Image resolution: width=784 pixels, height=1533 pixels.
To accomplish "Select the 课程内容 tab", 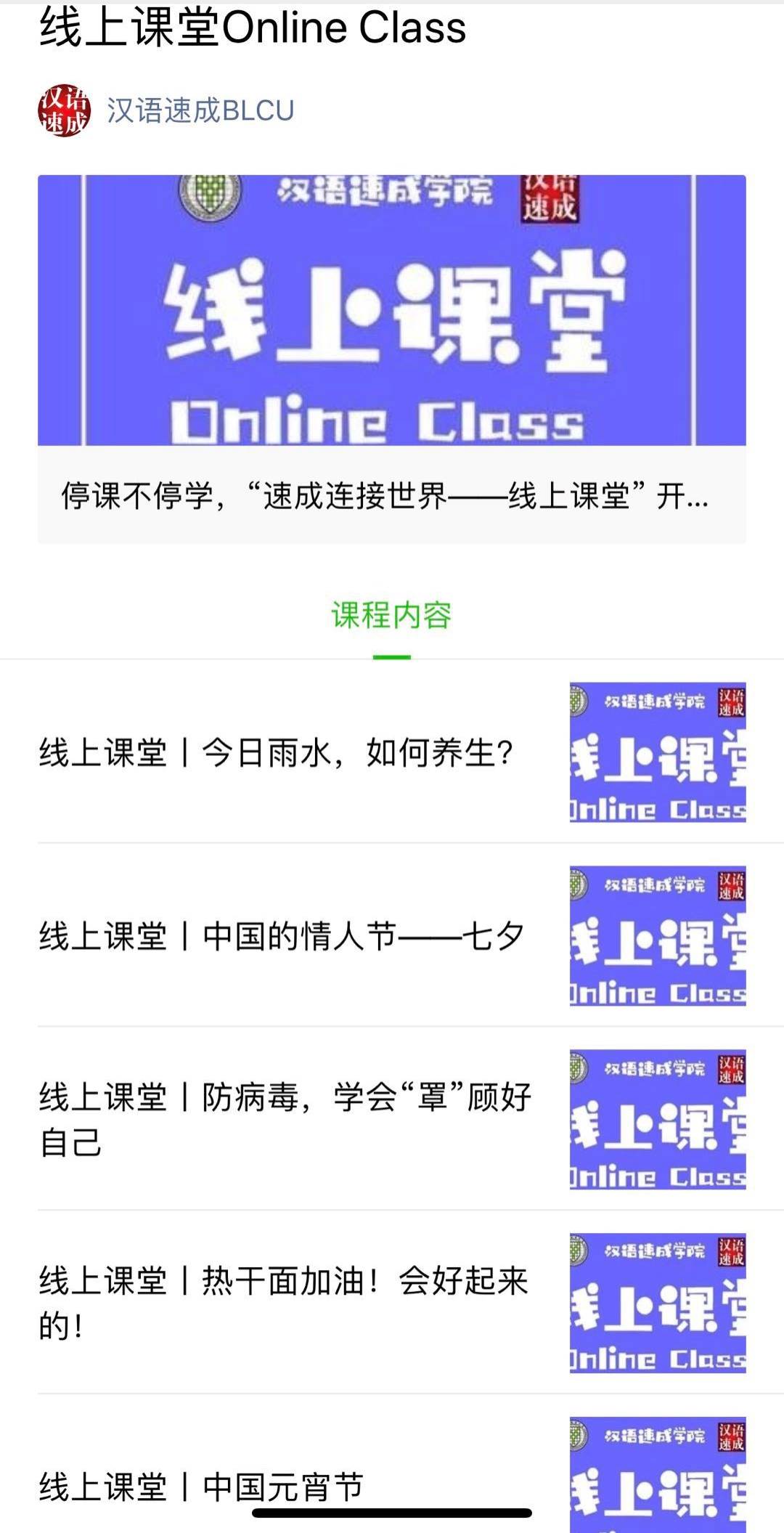I will point(391,616).
